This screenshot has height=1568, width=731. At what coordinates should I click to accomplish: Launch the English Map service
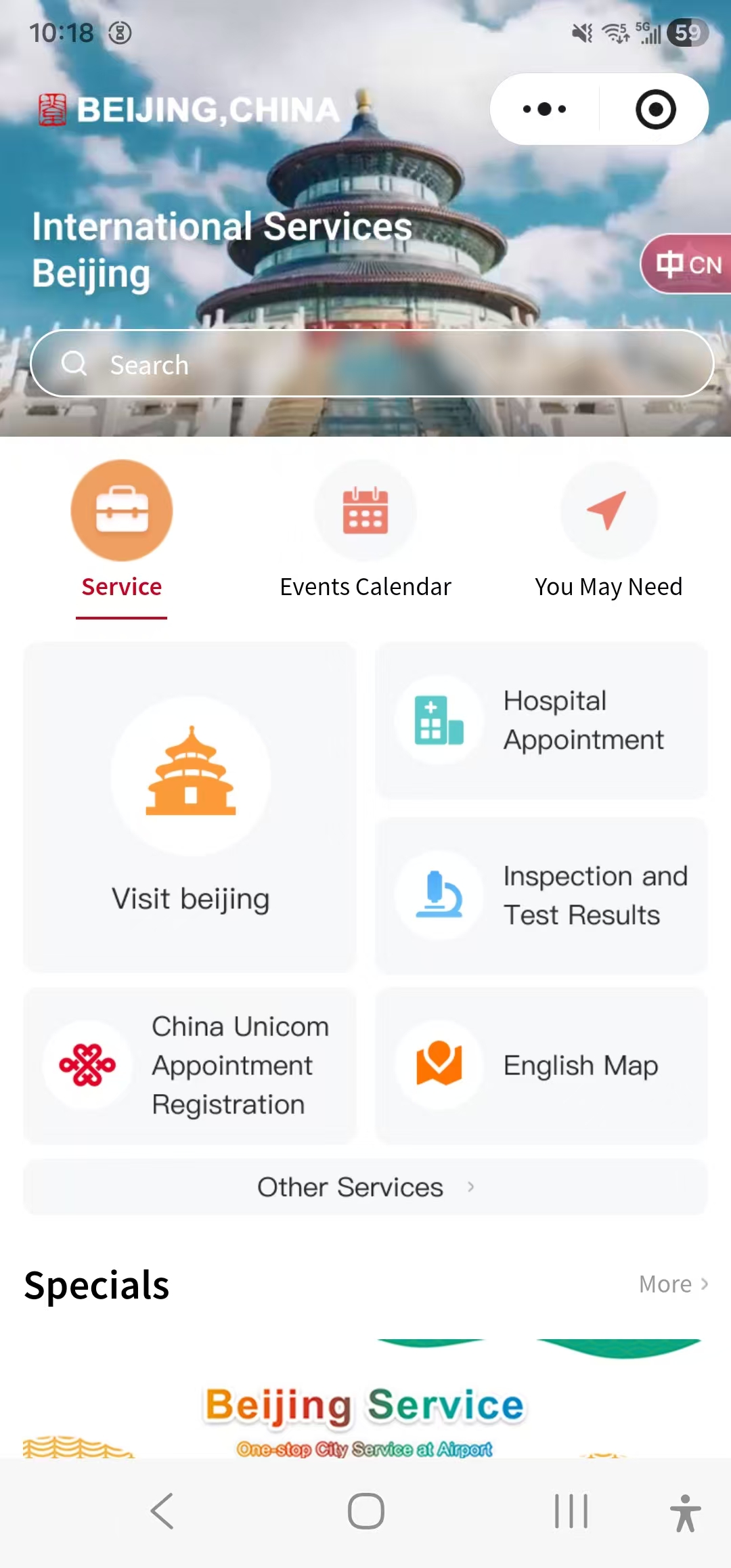pyautogui.click(x=541, y=1066)
